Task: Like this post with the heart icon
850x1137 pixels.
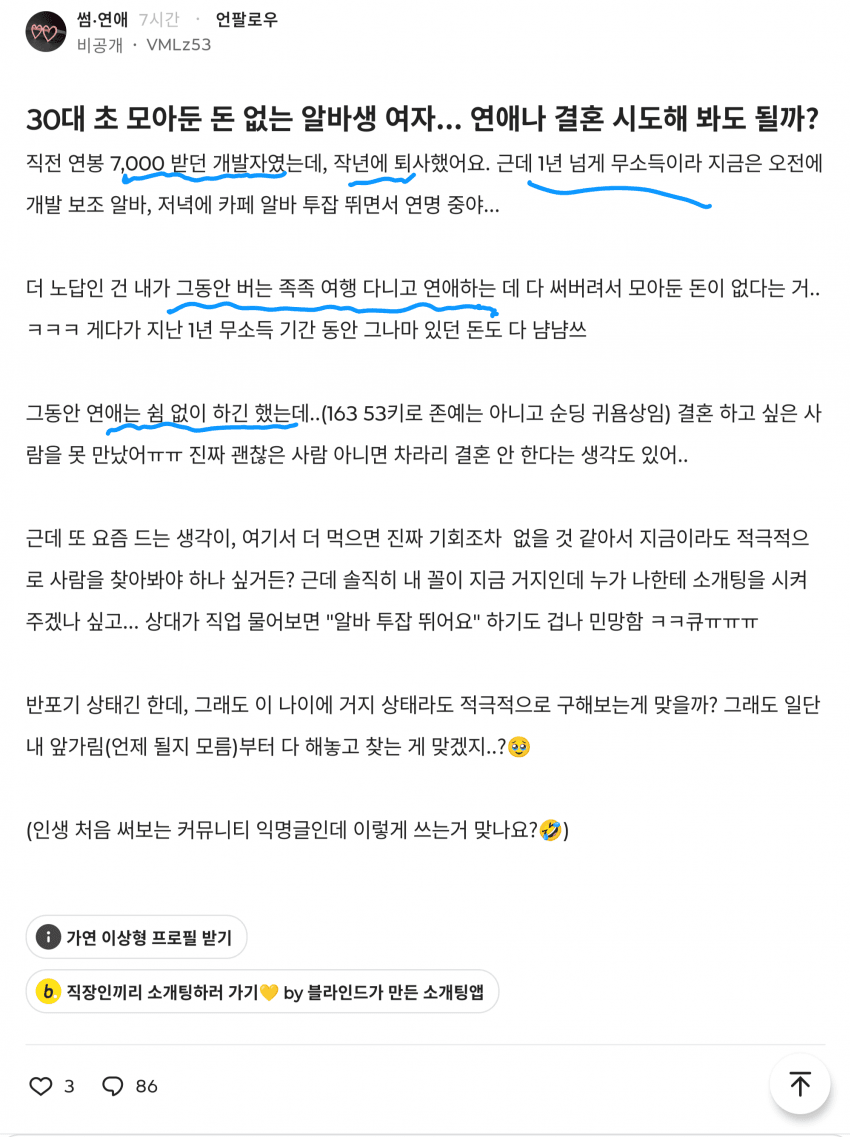Action: 41,1086
